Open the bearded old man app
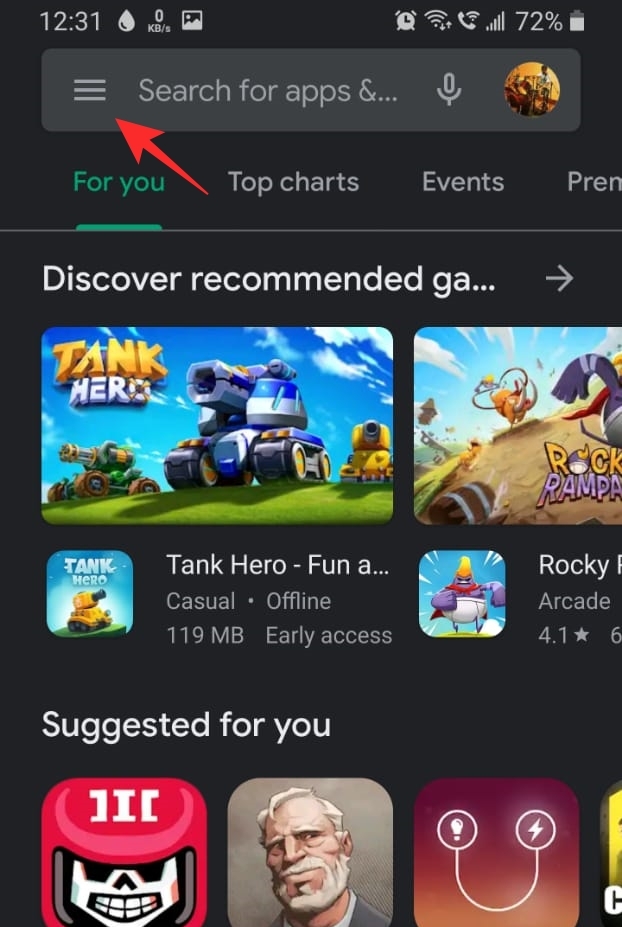The width and height of the screenshot is (622, 927). point(310,853)
